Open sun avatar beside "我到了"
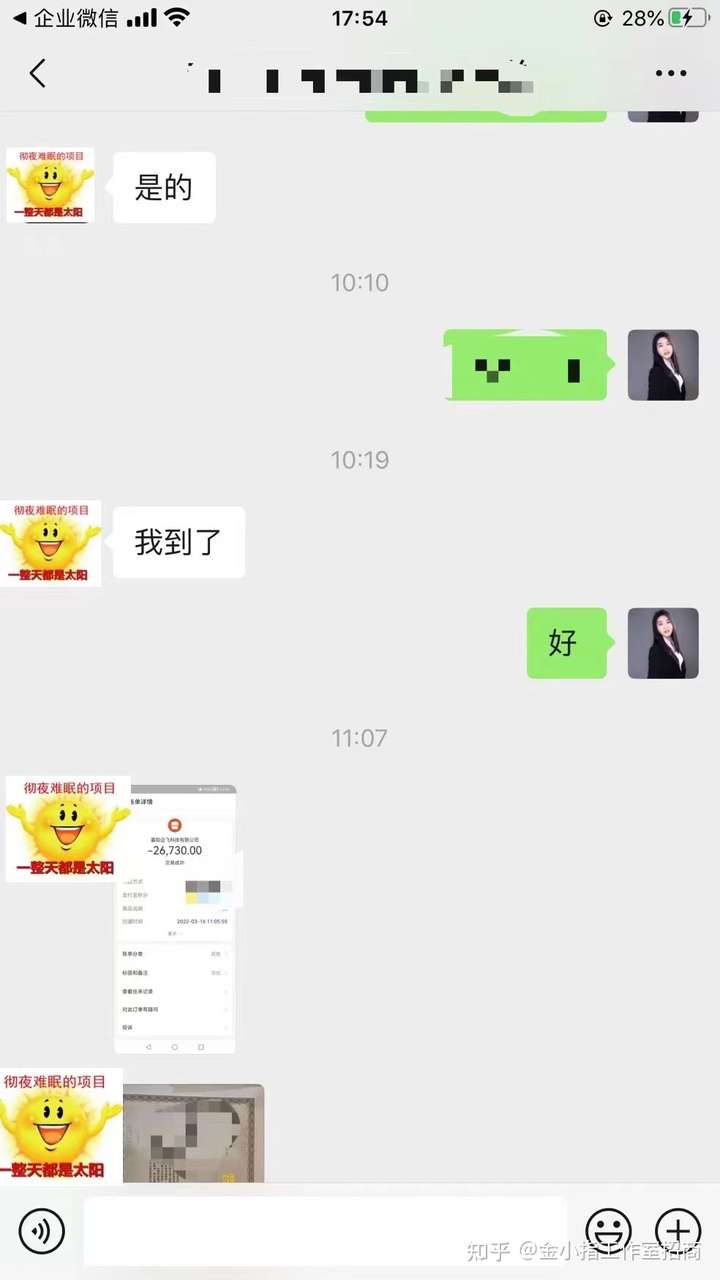Image resolution: width=720 pixels, height=1280 pixels. pyautogui.click(x=51, y=544)
